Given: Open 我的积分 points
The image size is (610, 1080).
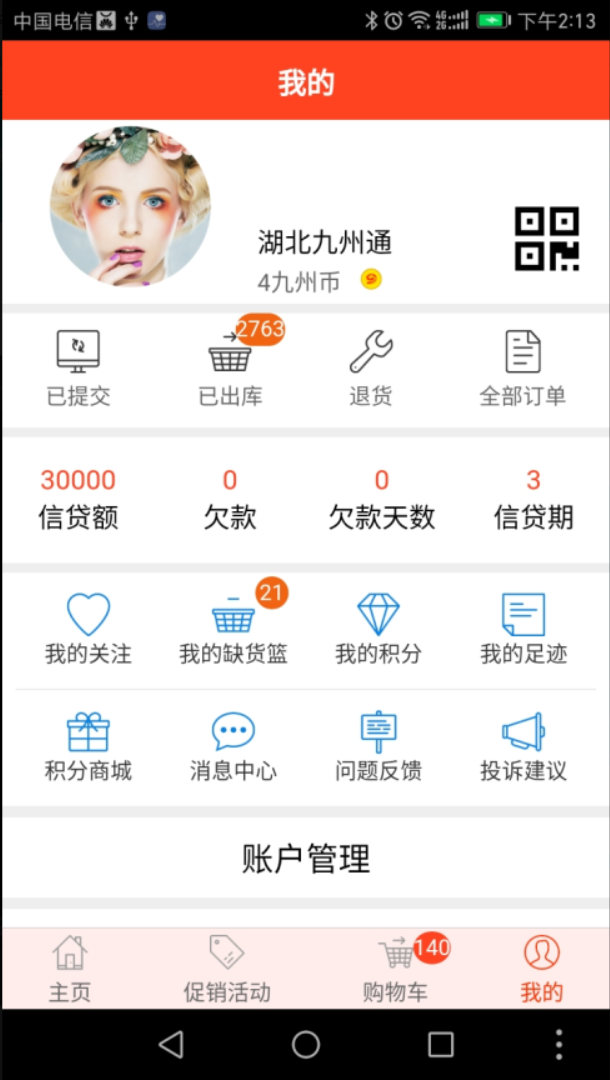Looking at the screenshot, I should pyautogui.click(x=378, y=629).
